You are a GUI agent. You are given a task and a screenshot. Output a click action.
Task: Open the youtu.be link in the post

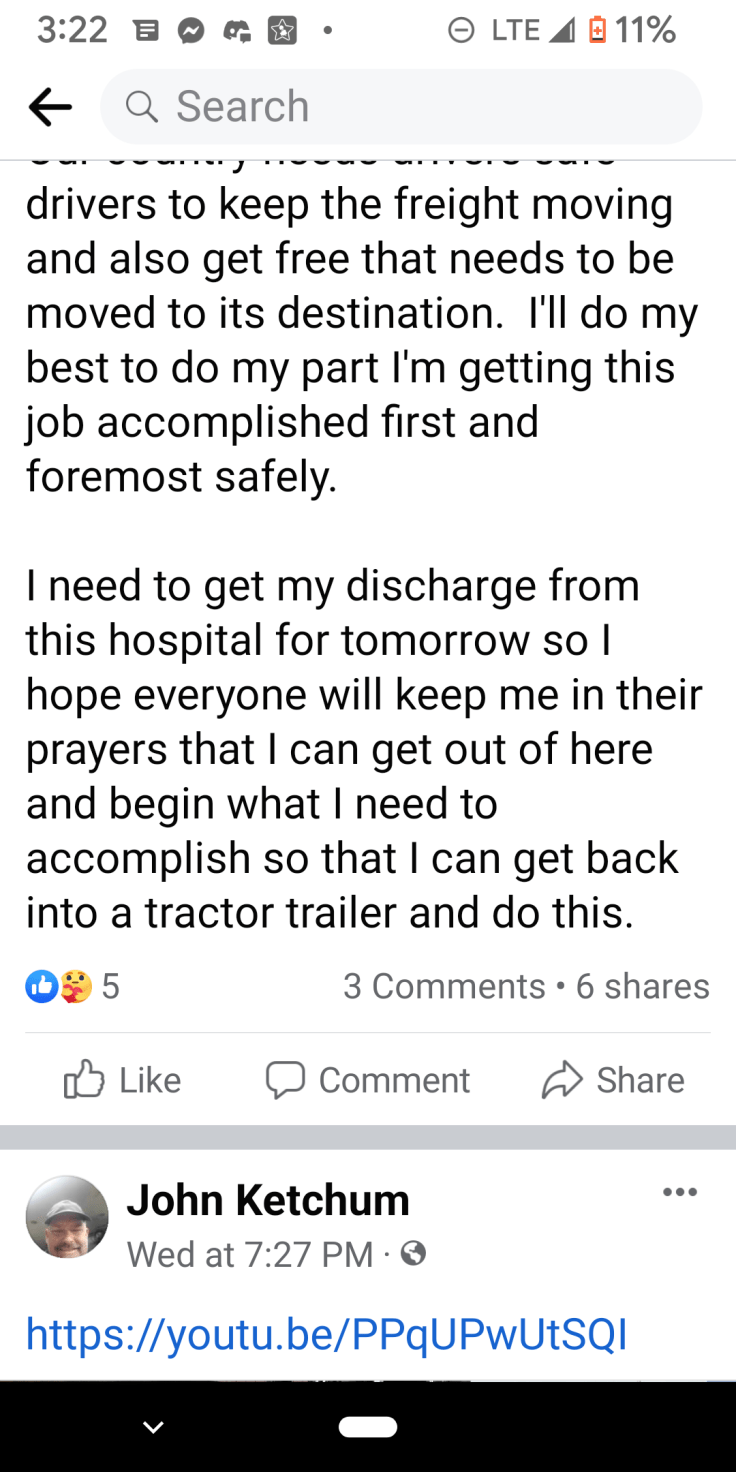(x=326, y=1334)
